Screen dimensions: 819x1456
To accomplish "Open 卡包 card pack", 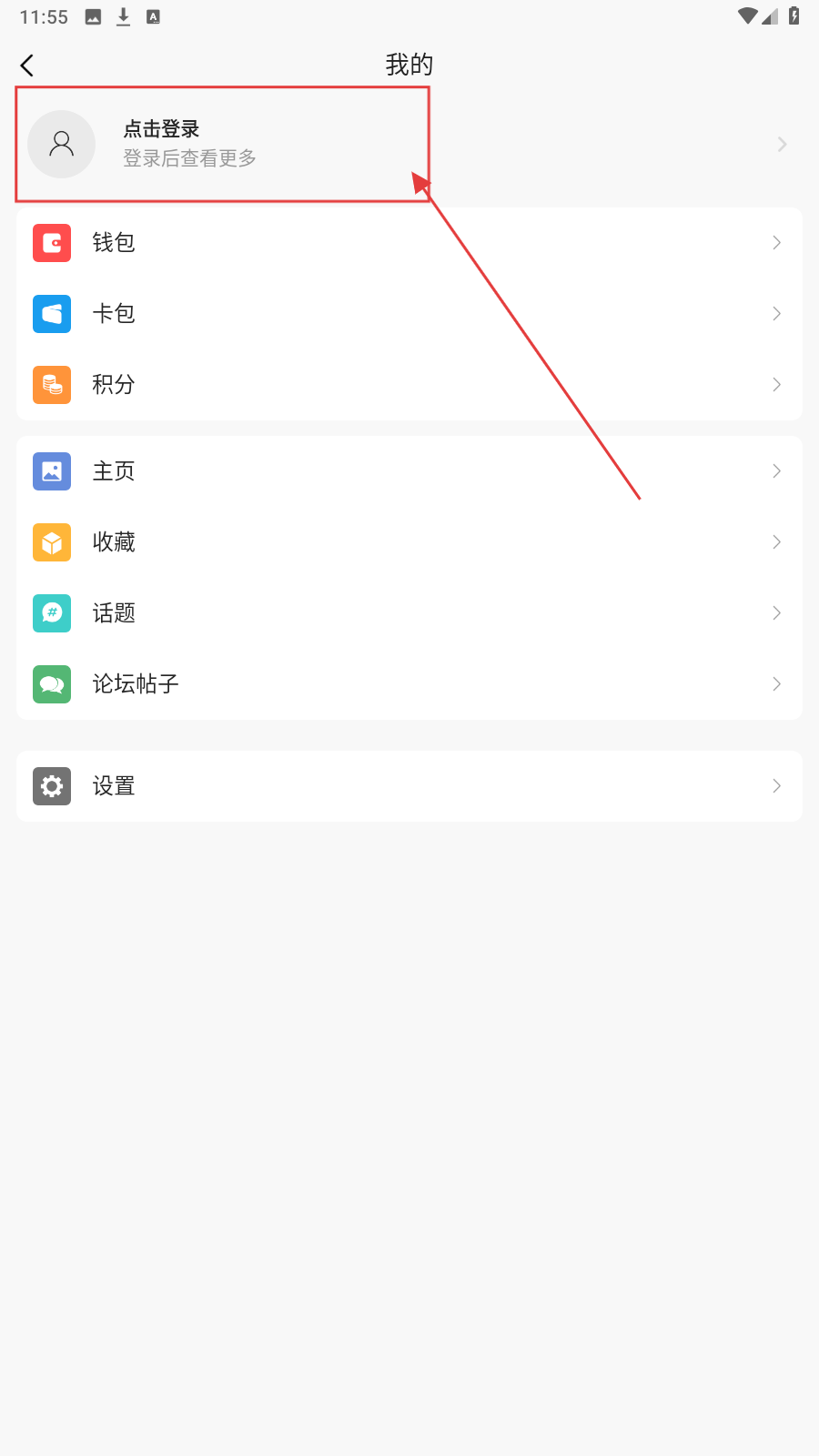I will click(x=409, y=314).
